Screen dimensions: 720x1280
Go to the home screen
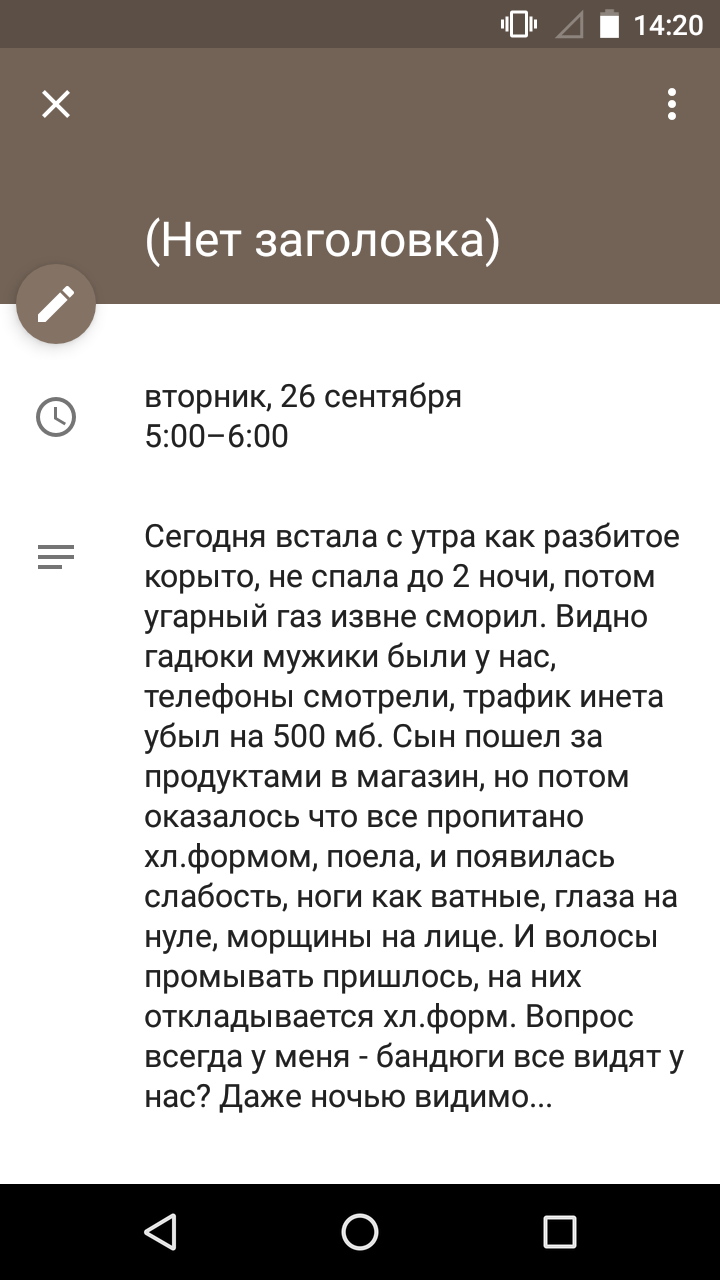click(x=360, y=1232)
